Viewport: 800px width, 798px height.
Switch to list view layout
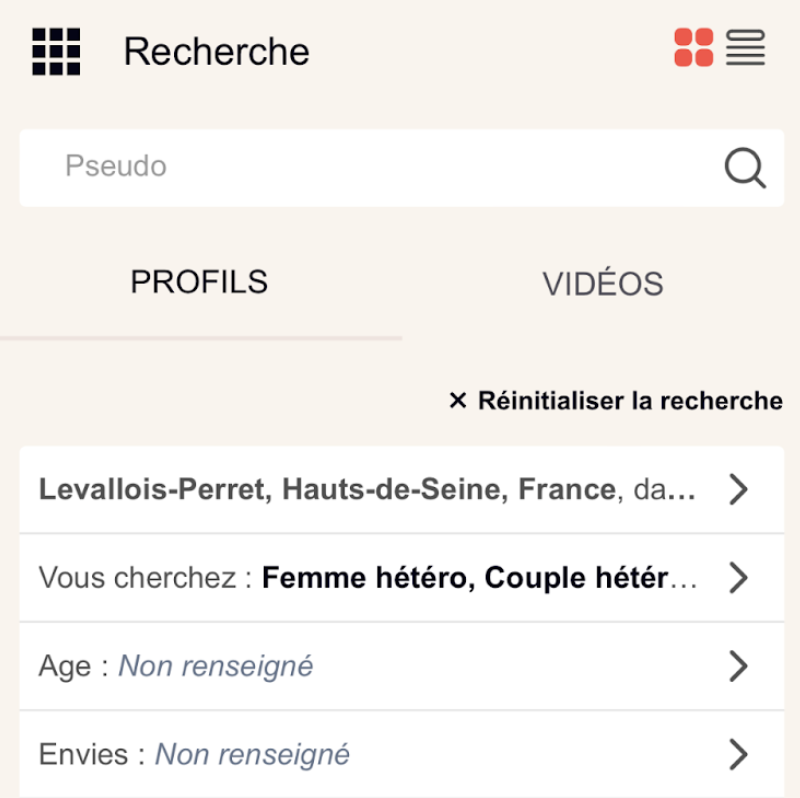point(745,48)
